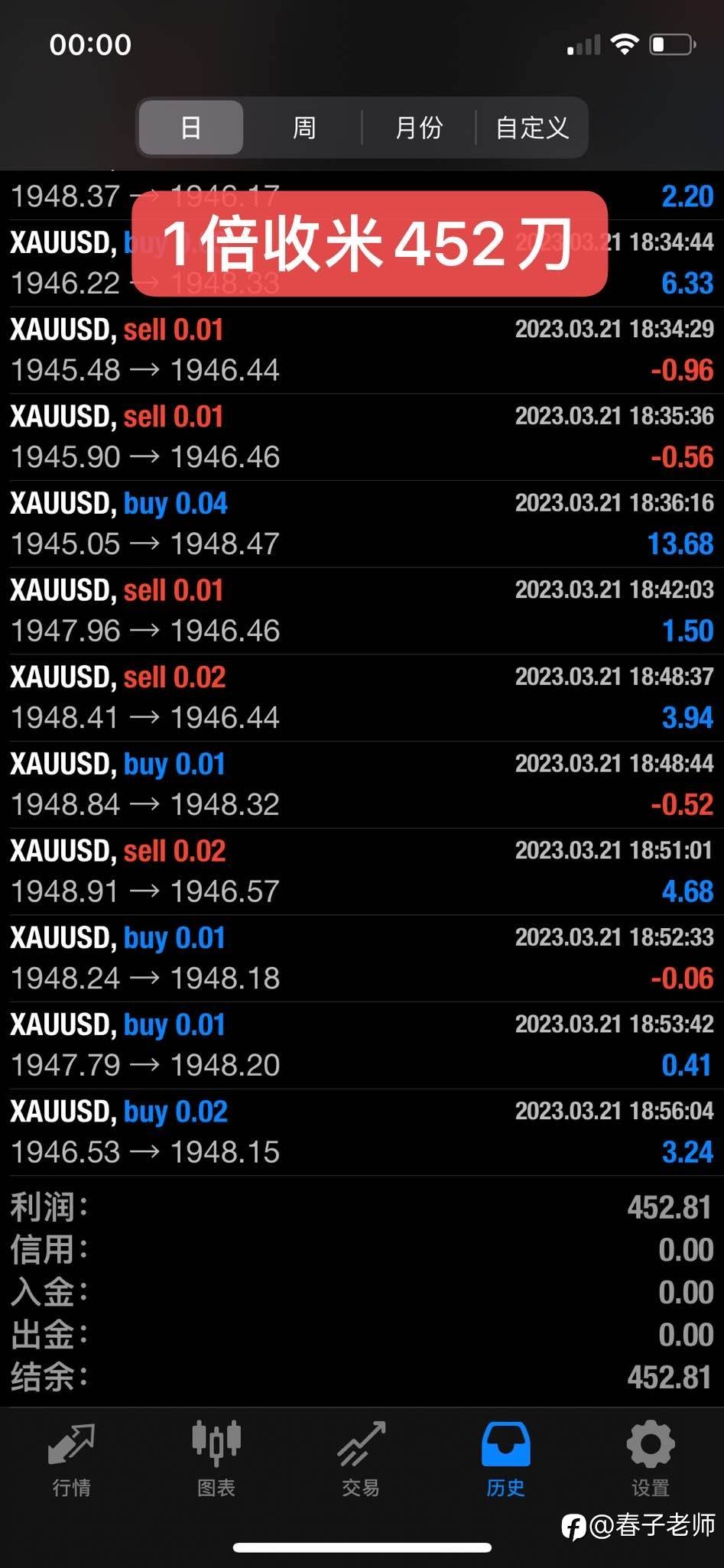Open the buy 0.01 trade at 18:53:42
The image size is (724, 1568).
[x=362, y=1045]
